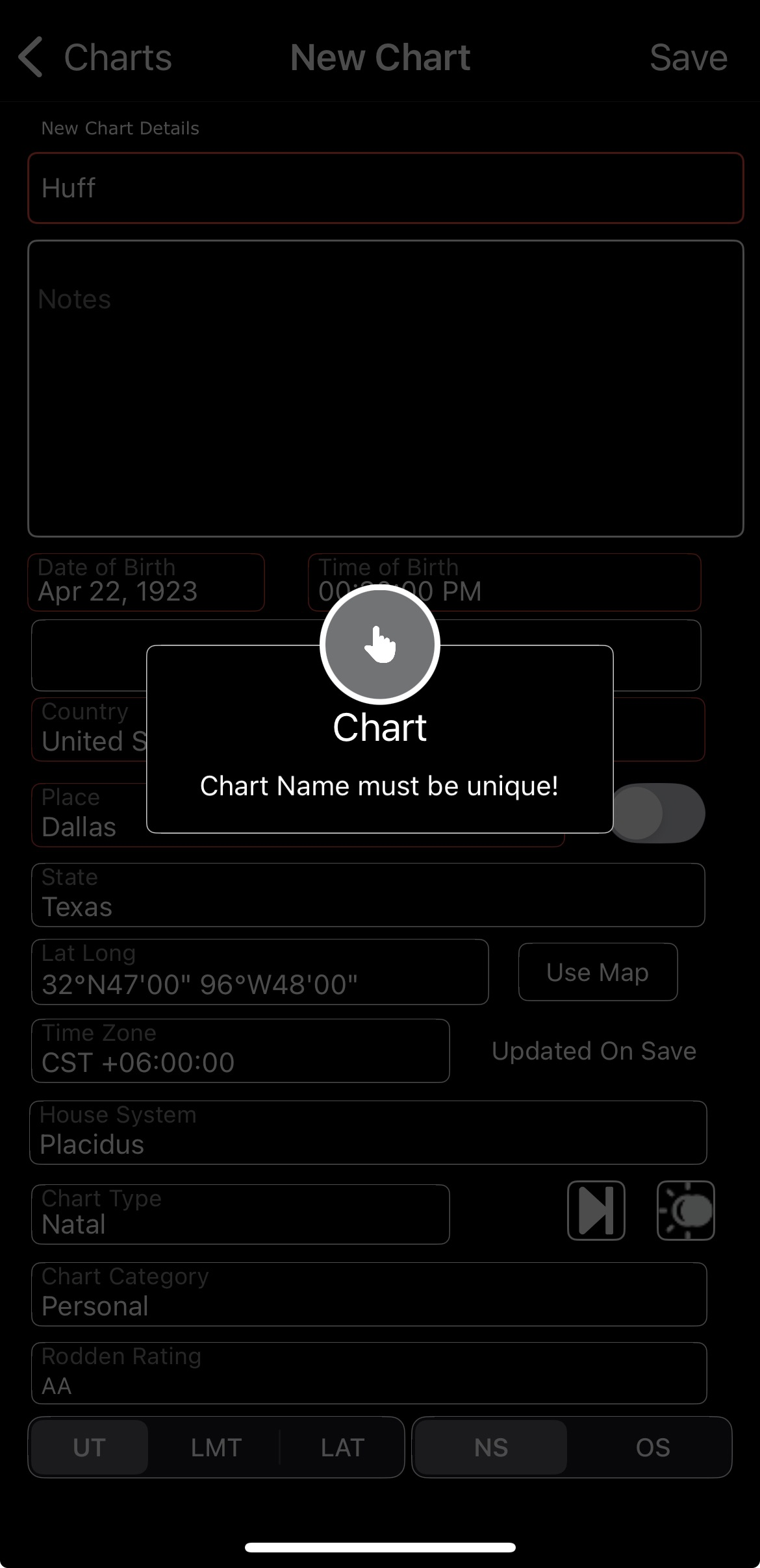Tap the skip-forward icon button
This screenshot has height=1568, width=760.
(596, 1210)
